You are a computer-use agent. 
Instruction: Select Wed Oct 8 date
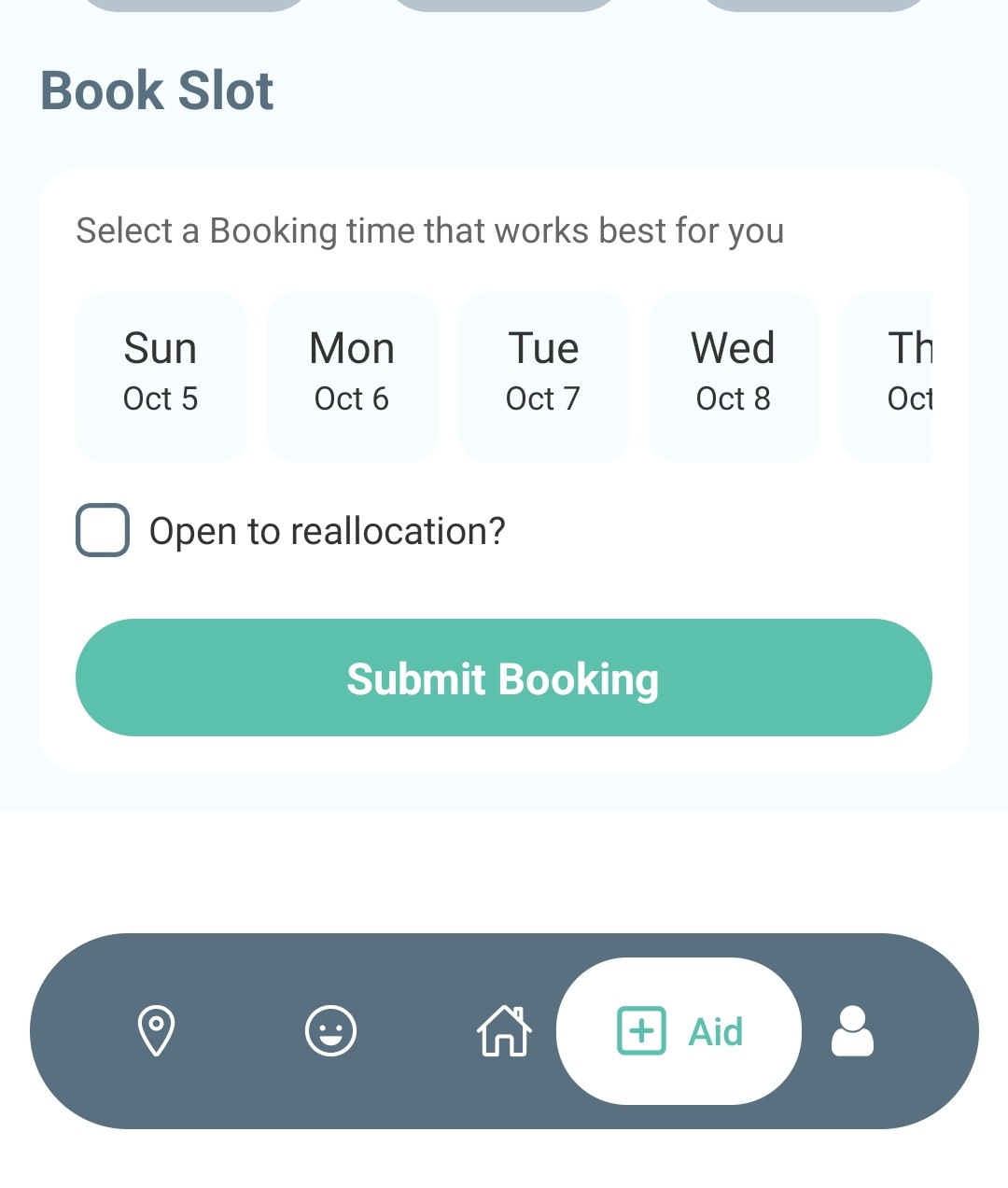tap(734, 376)
